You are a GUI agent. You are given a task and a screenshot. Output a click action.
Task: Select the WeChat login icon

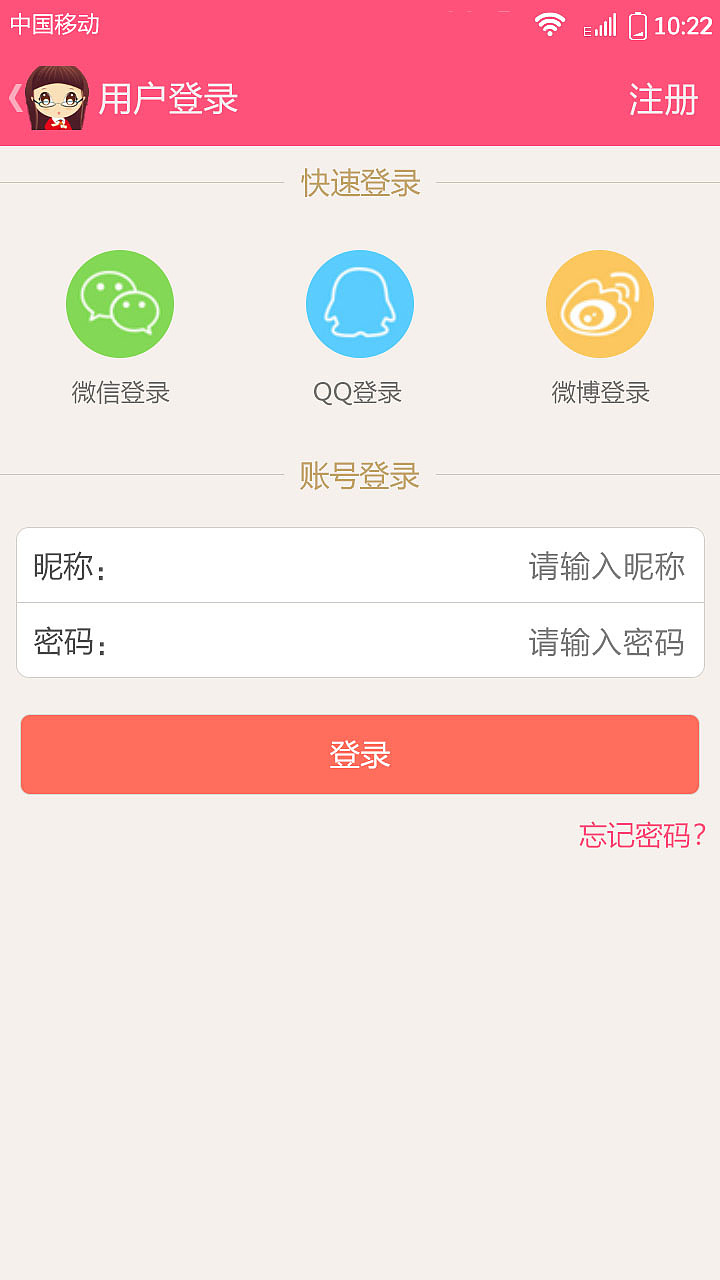pyautogui.click(x=120, y=303)
